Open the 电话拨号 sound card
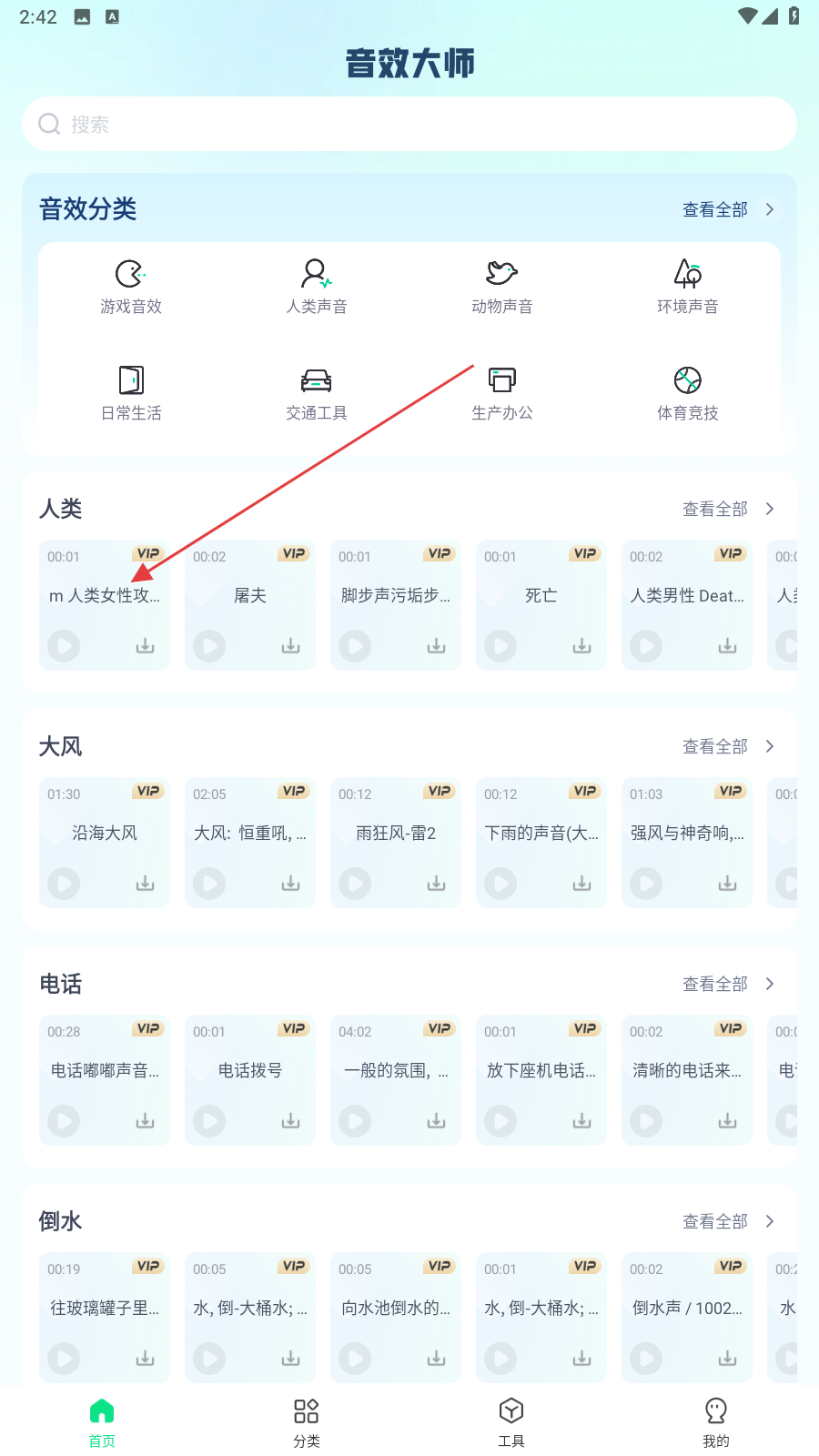 pos(250,1079)
